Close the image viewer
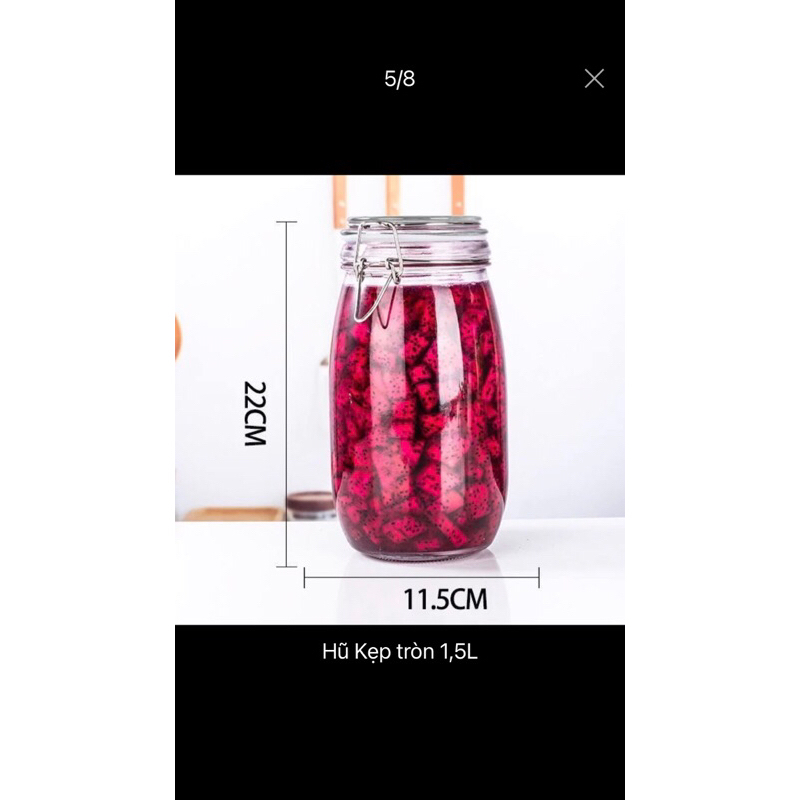800x800 pixels. (594, 79)
